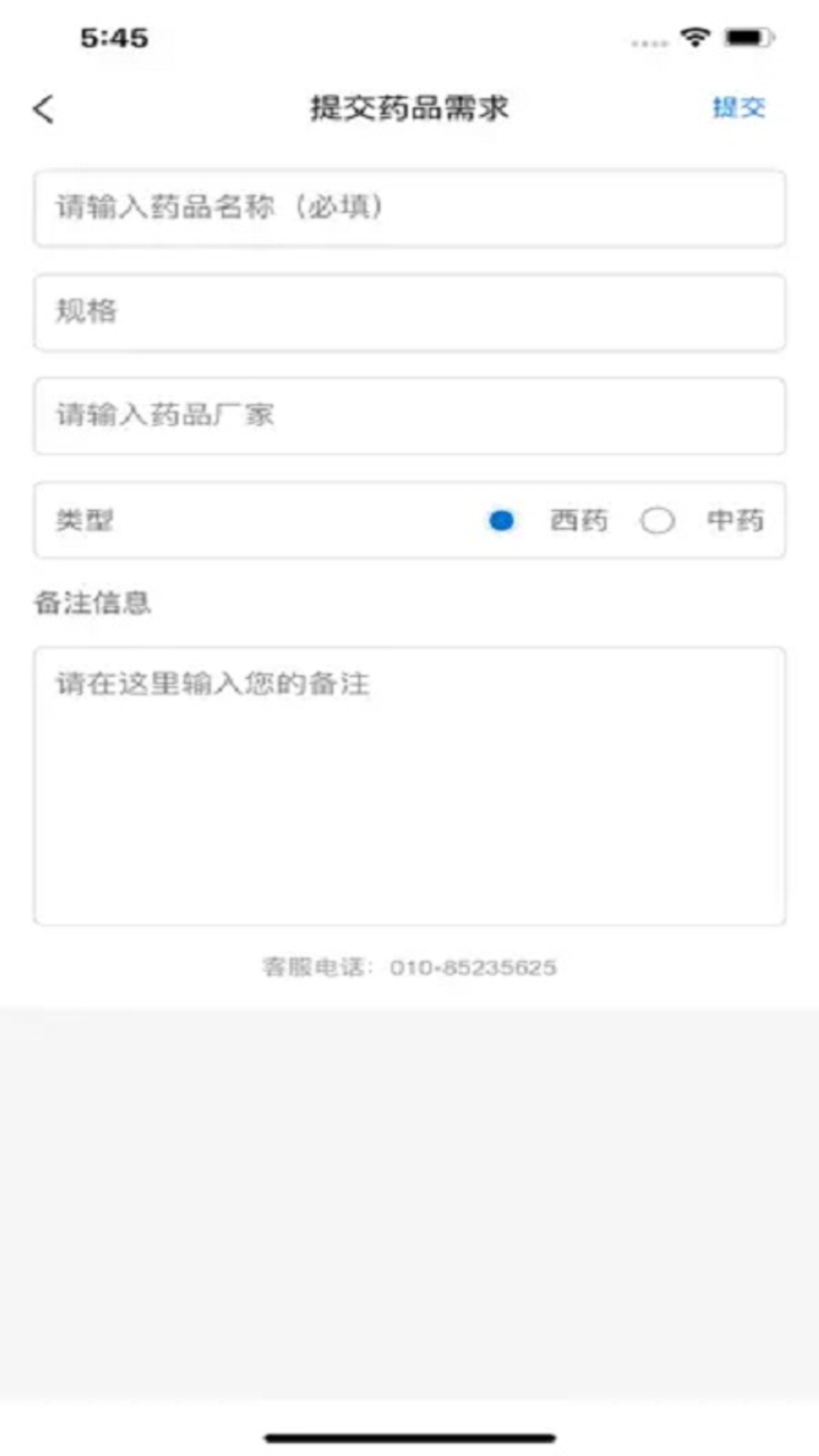Tap 提交 to submit the form
This screenshot has height=1456, width=819.
737,108
